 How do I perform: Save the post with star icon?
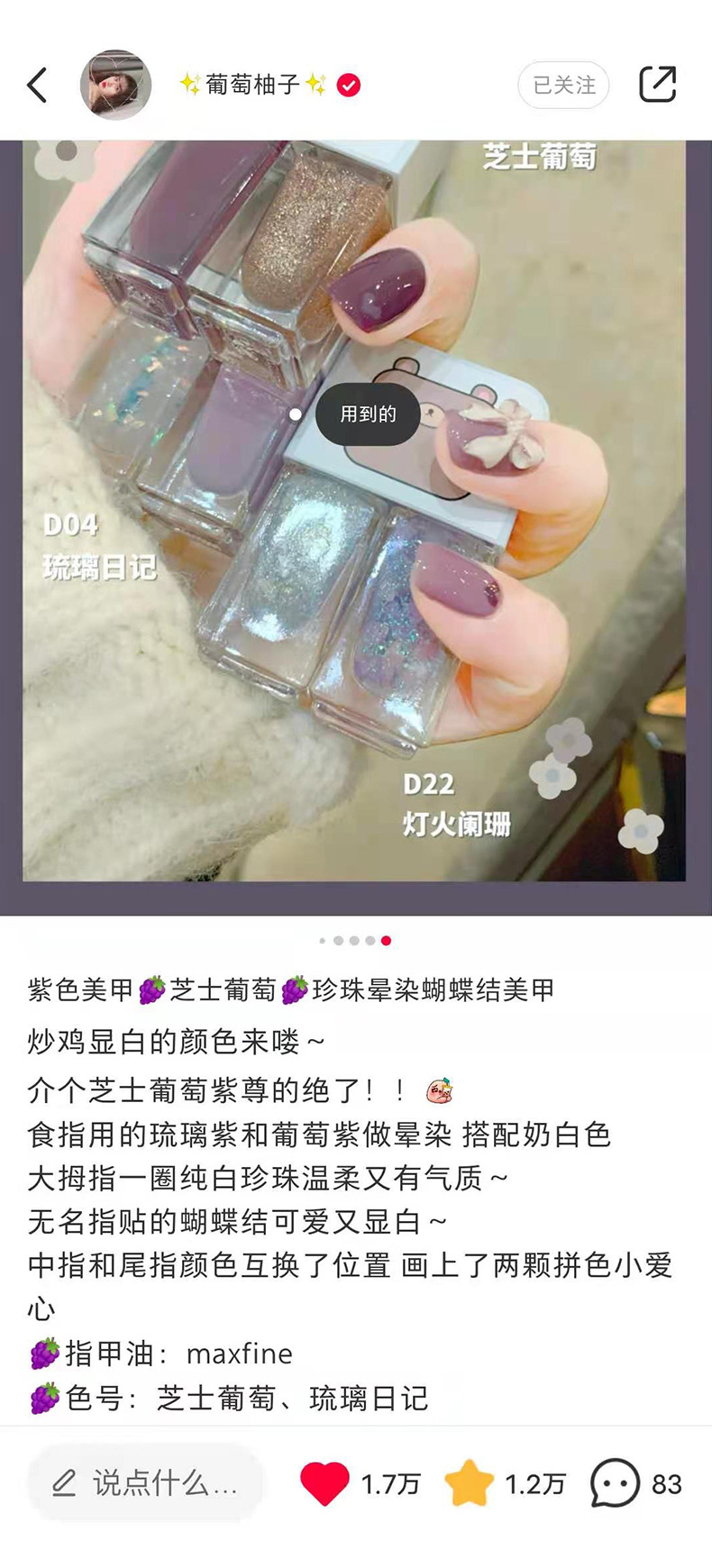[x=469, y=1483]
